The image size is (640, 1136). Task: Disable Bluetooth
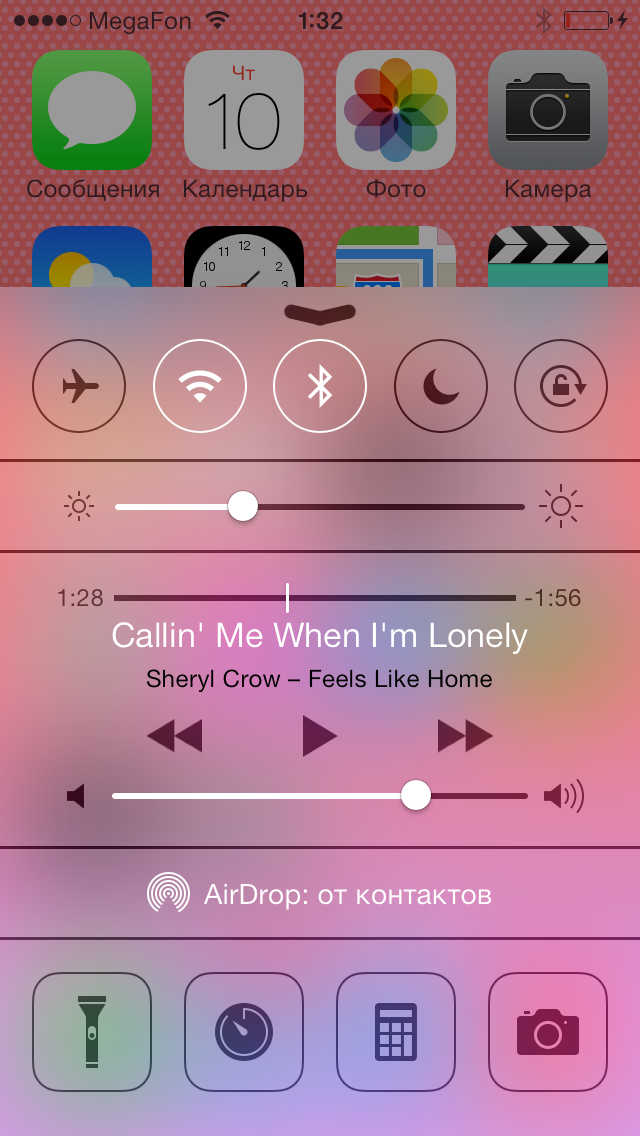(x=320, y=386)
